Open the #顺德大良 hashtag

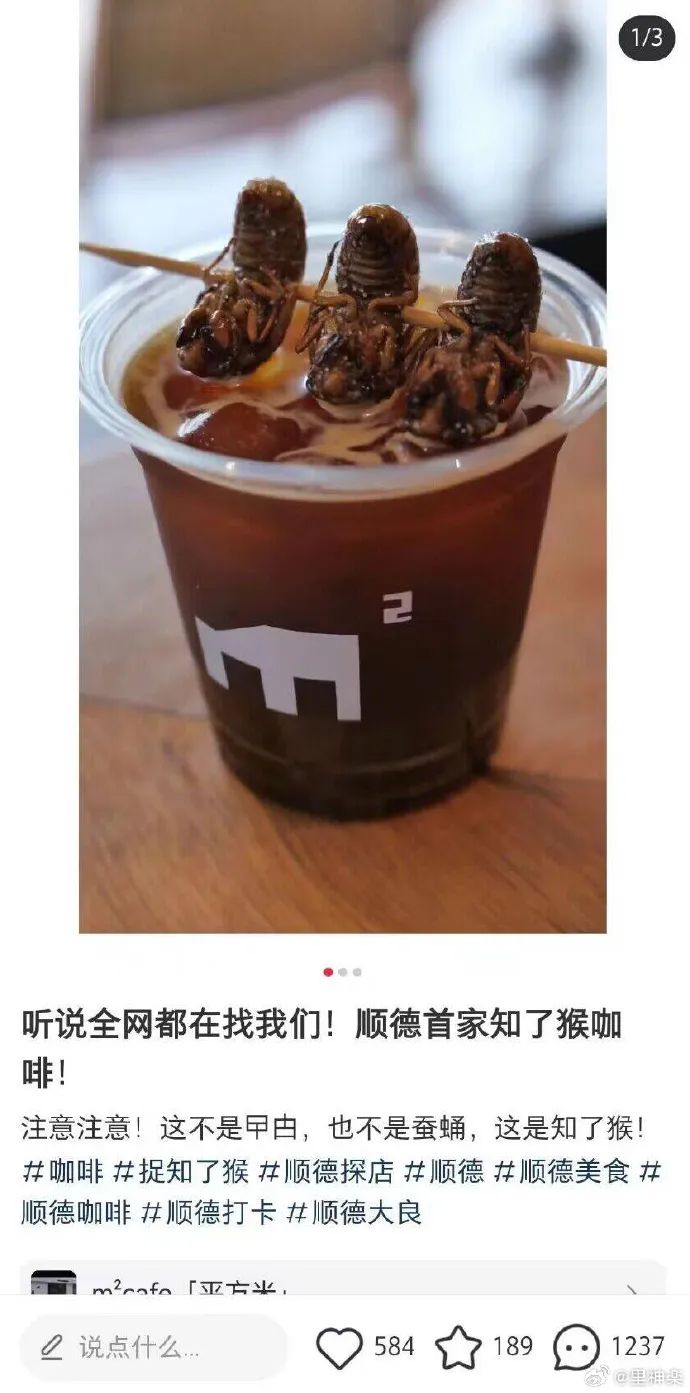(354, 1212)
